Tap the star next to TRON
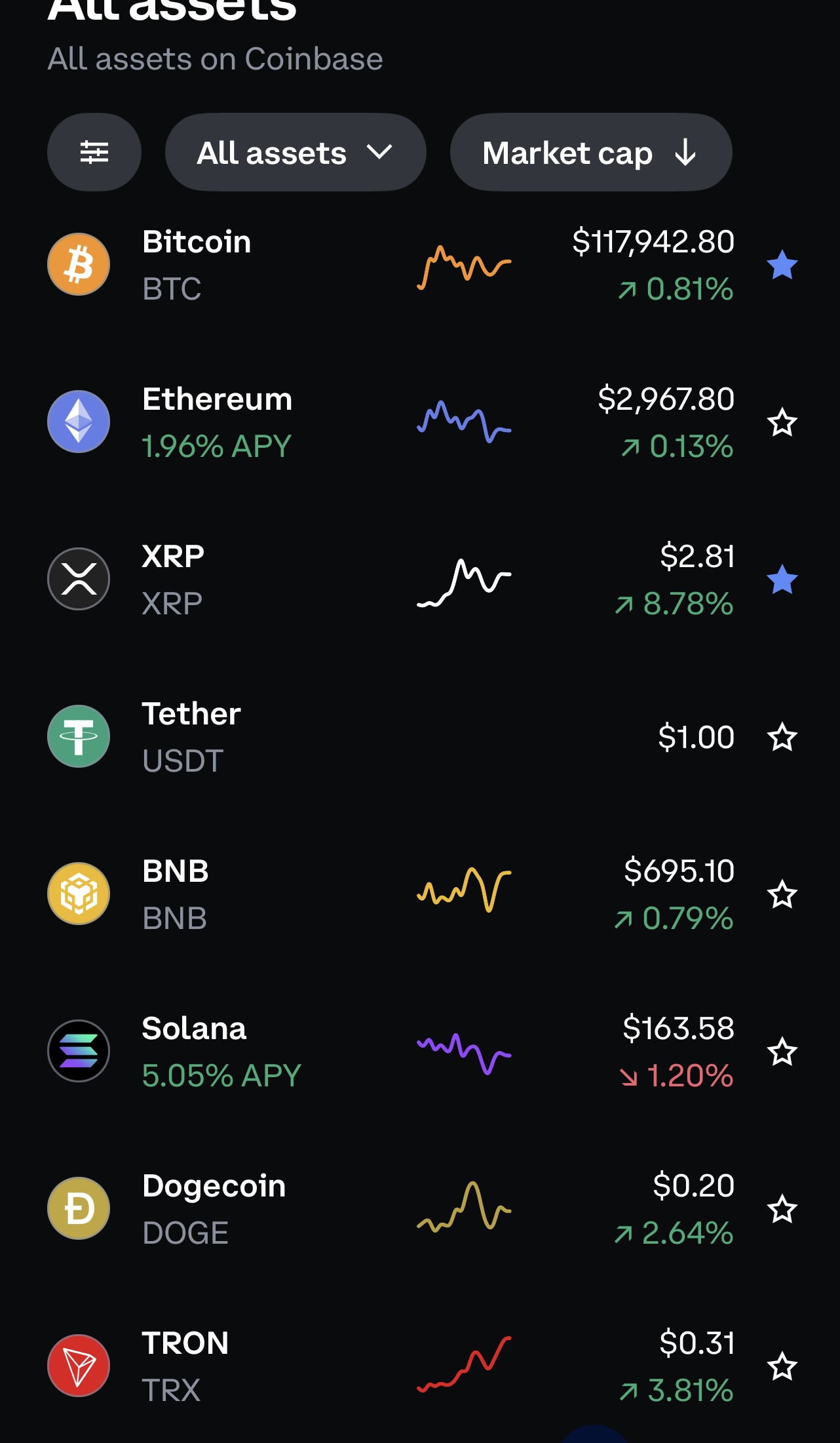This screenshot has height=1443, width=840. point(782,1366)
